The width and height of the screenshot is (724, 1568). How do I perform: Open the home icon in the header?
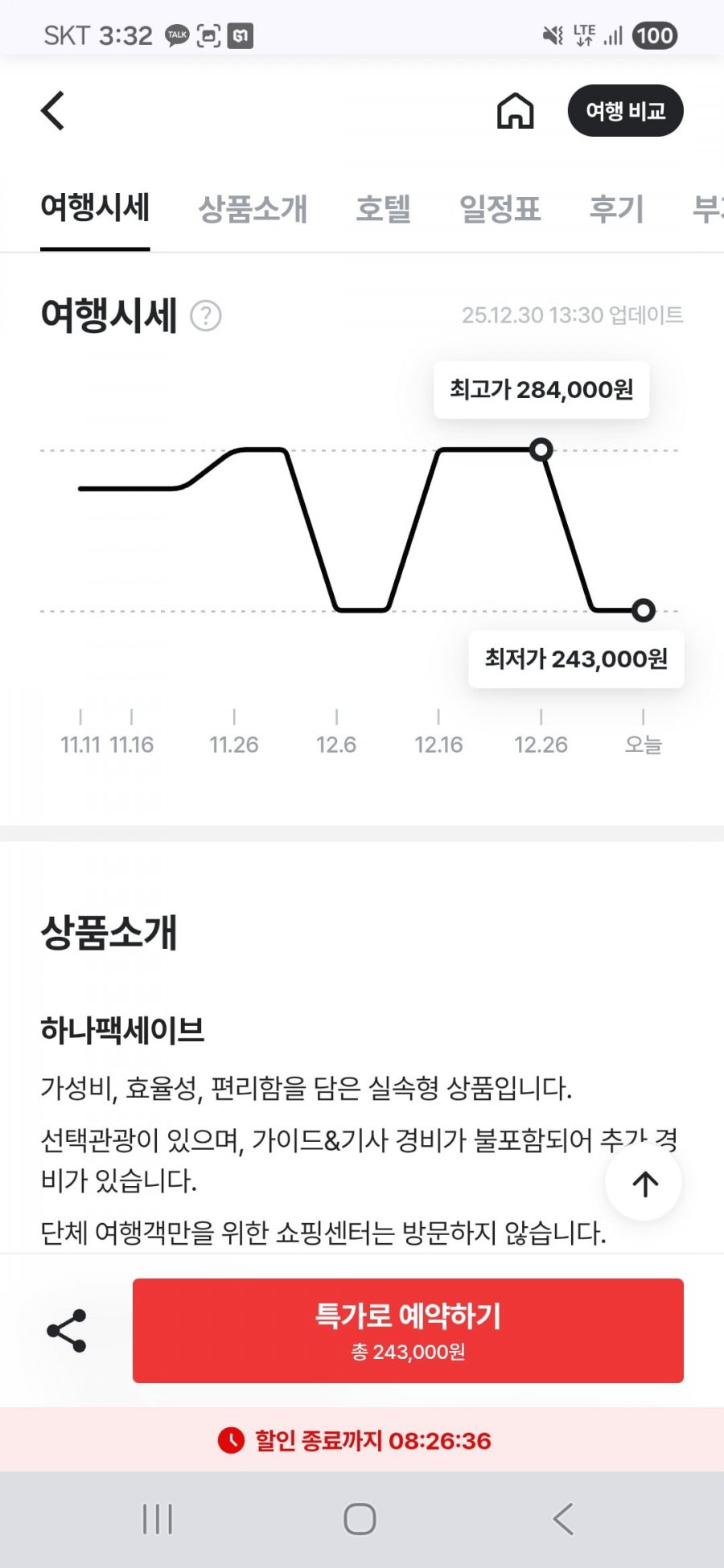(515, 111)
